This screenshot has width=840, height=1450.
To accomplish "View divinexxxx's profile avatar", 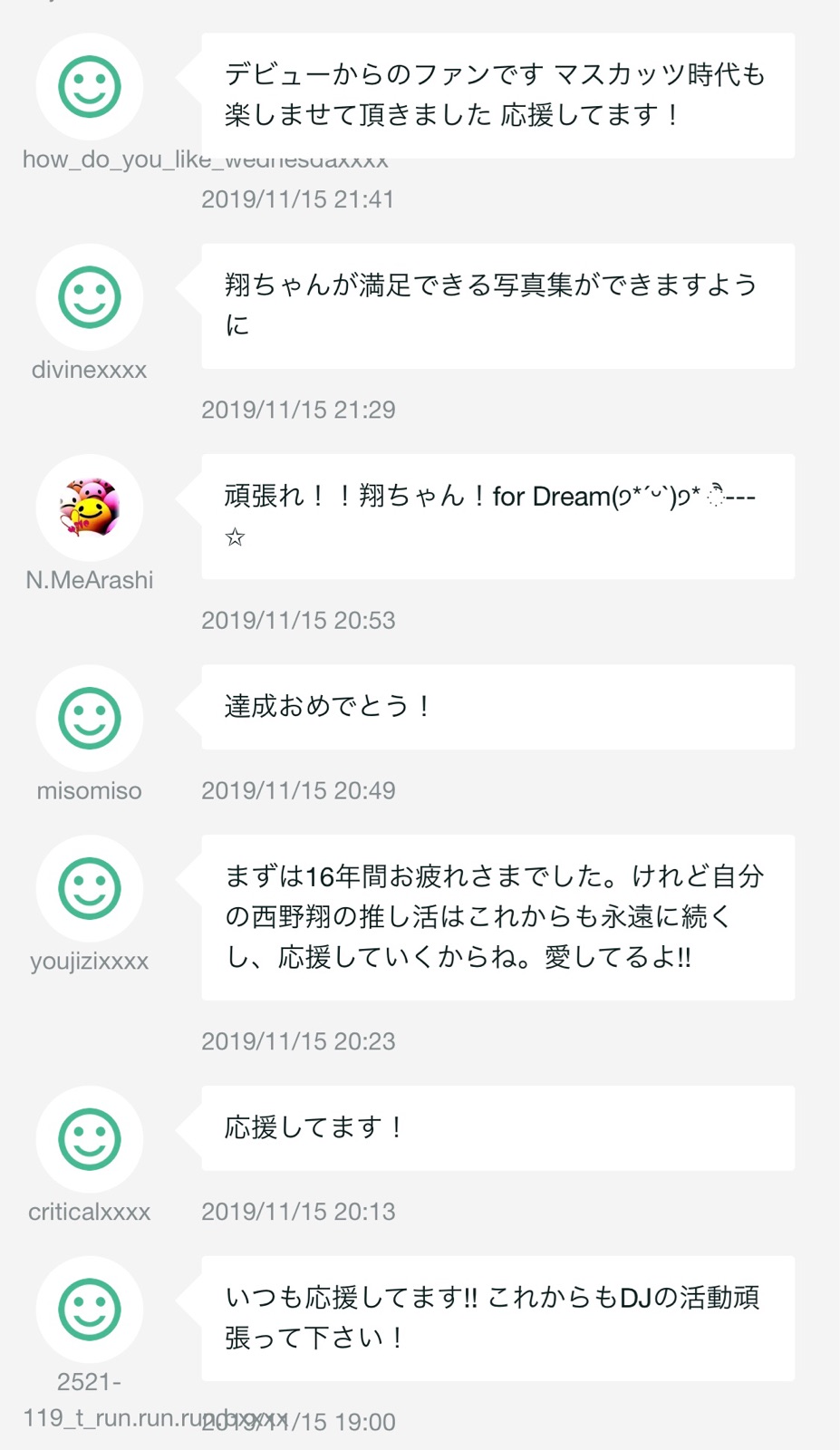I will (90, 297).
